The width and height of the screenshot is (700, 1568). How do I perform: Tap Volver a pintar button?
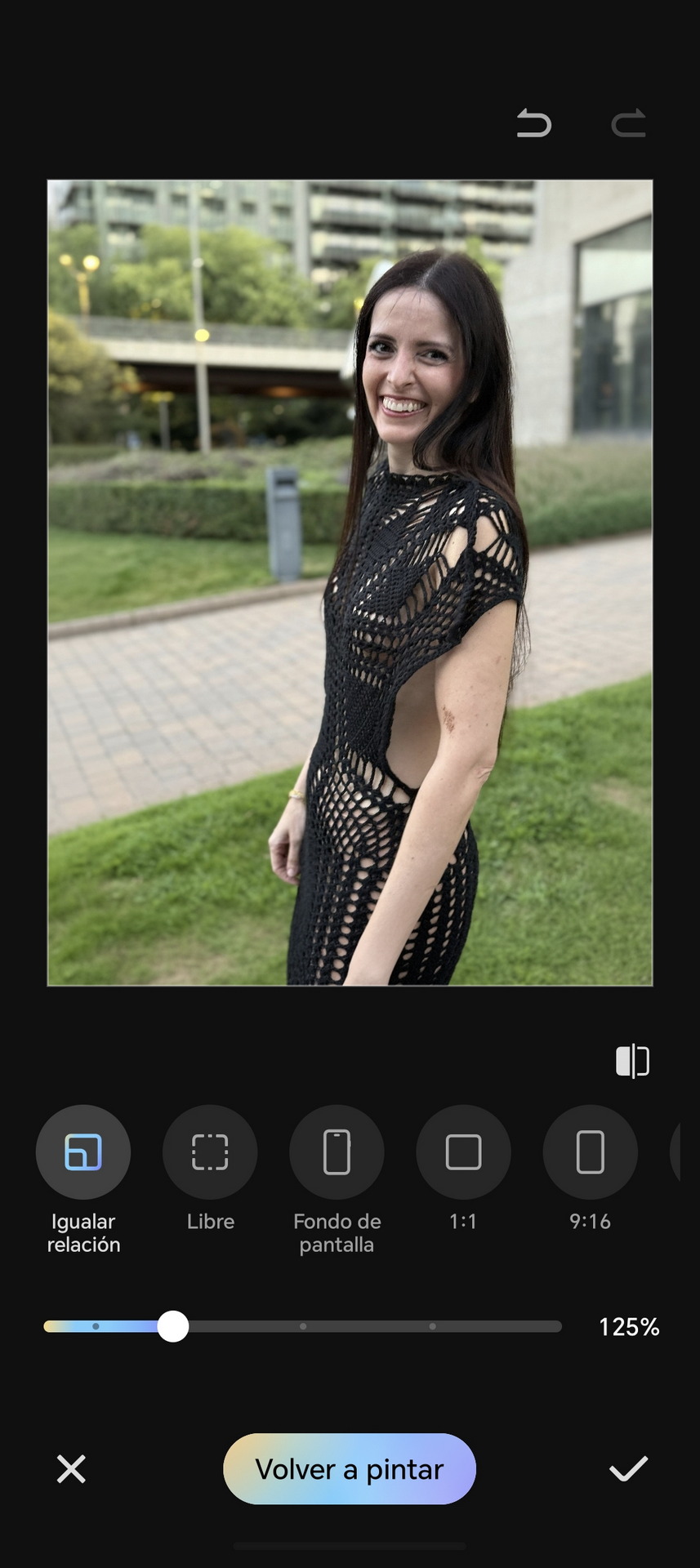pyautogui.click(x=350, y=1468)
